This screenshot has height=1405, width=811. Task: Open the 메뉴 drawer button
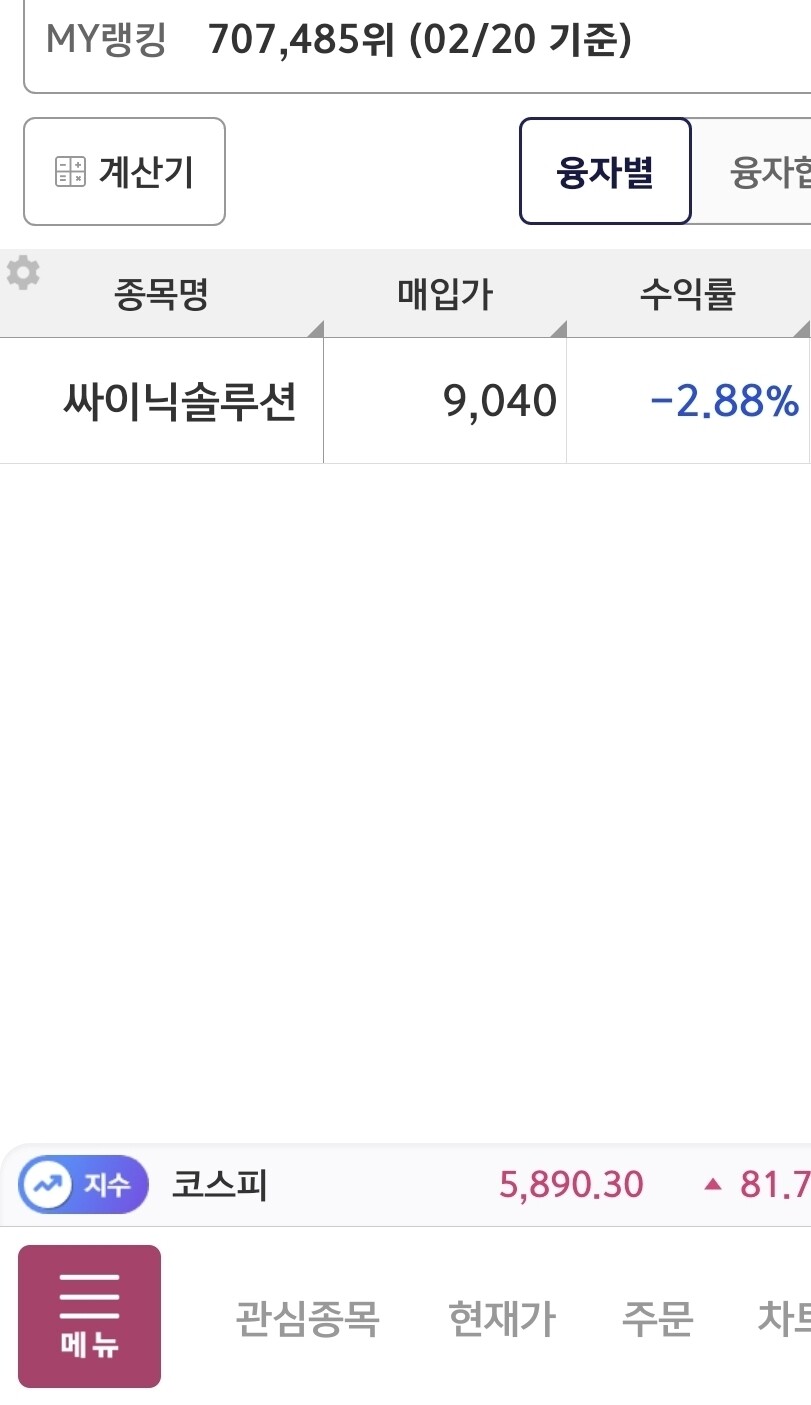[x=89, y=1316]
